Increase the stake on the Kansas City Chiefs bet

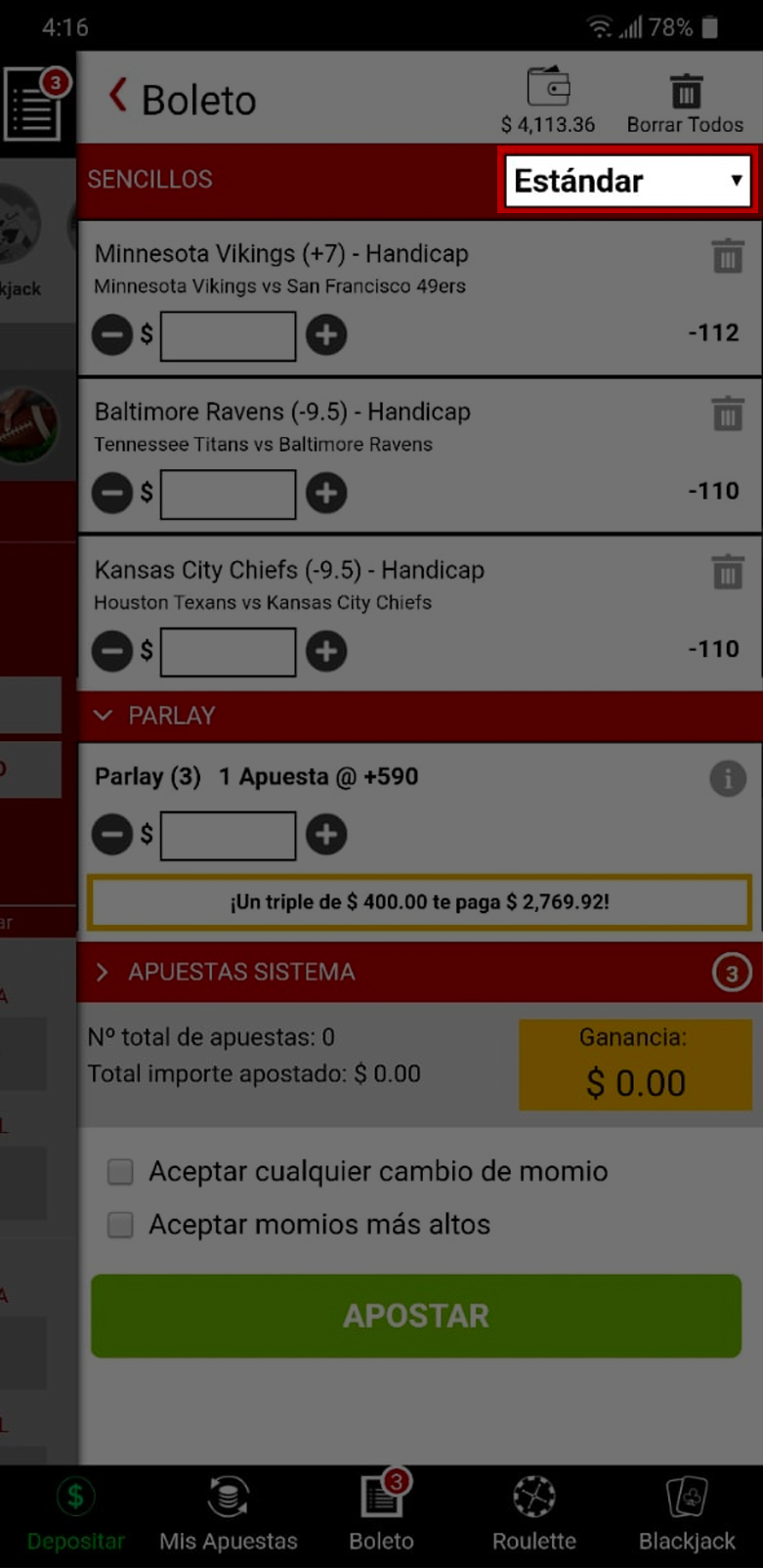326,652
